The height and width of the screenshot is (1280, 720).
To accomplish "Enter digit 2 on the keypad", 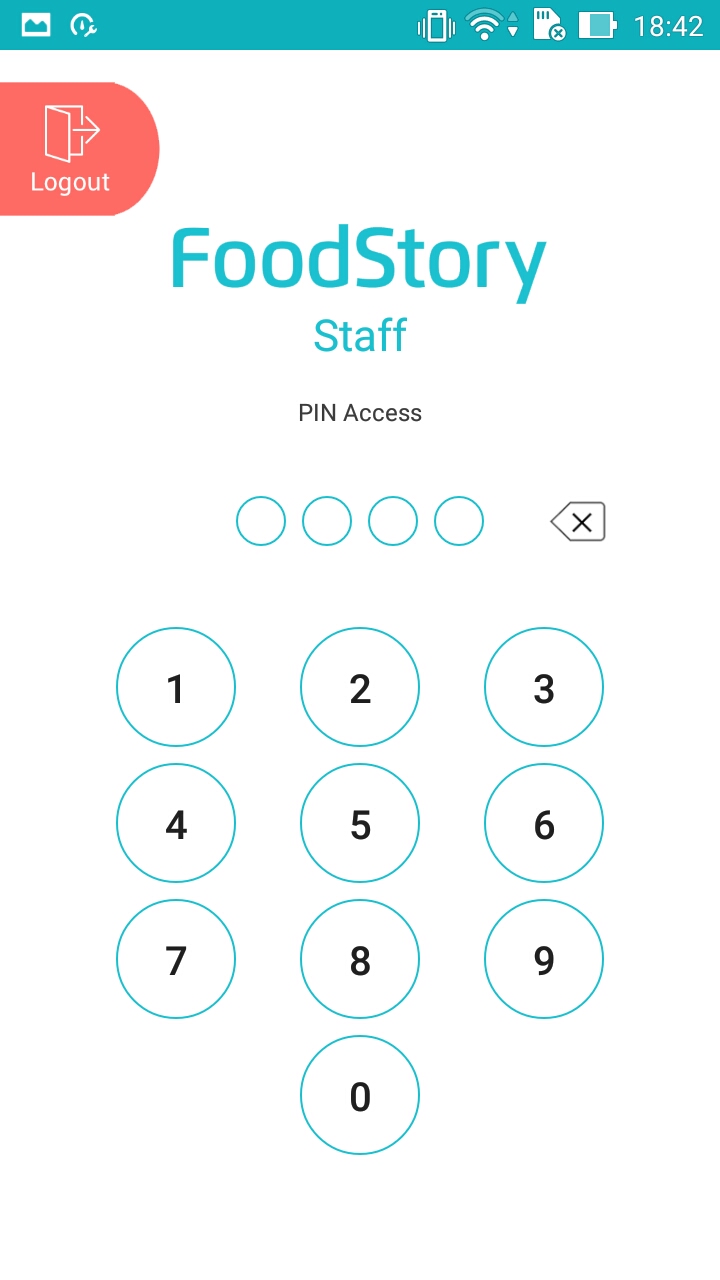I will (x=360, y=687).
